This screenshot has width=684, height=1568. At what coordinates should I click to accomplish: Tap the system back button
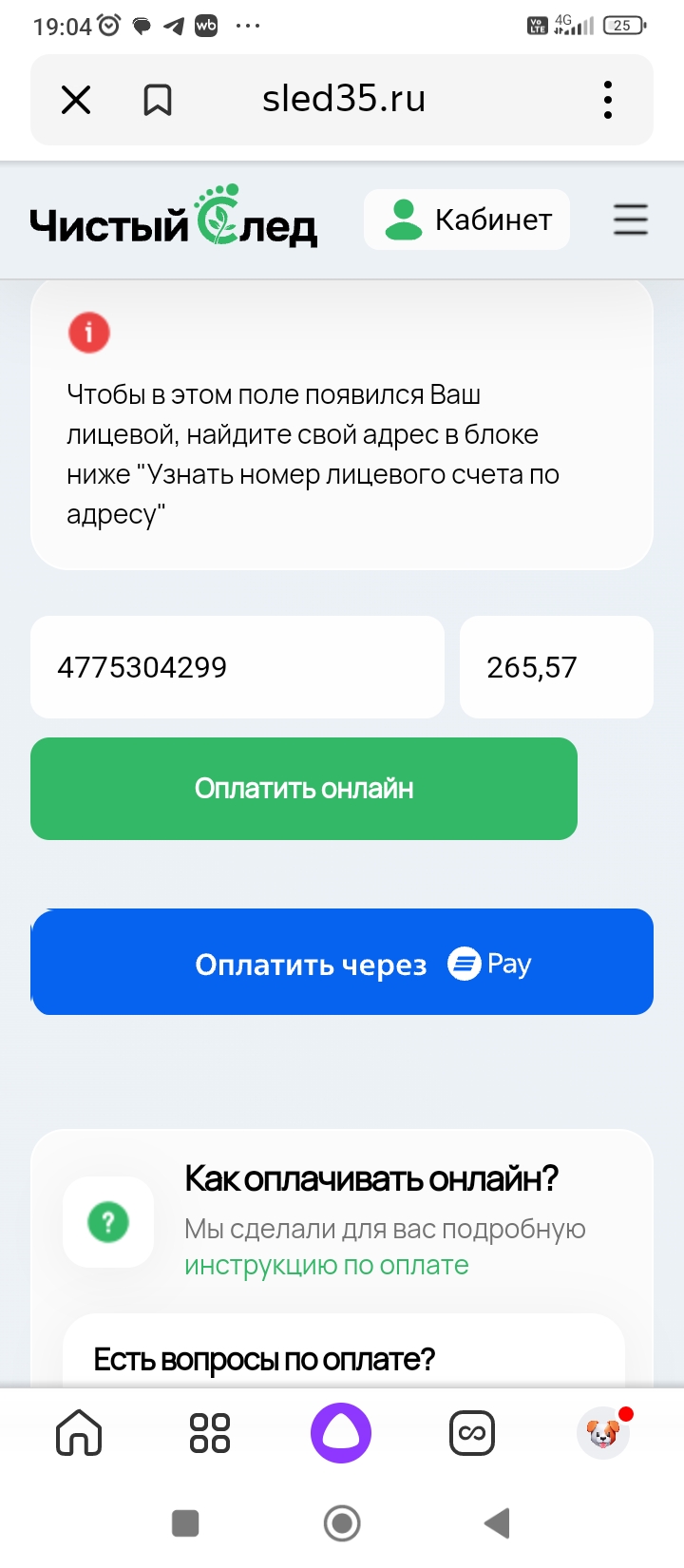pos(497,1523)
